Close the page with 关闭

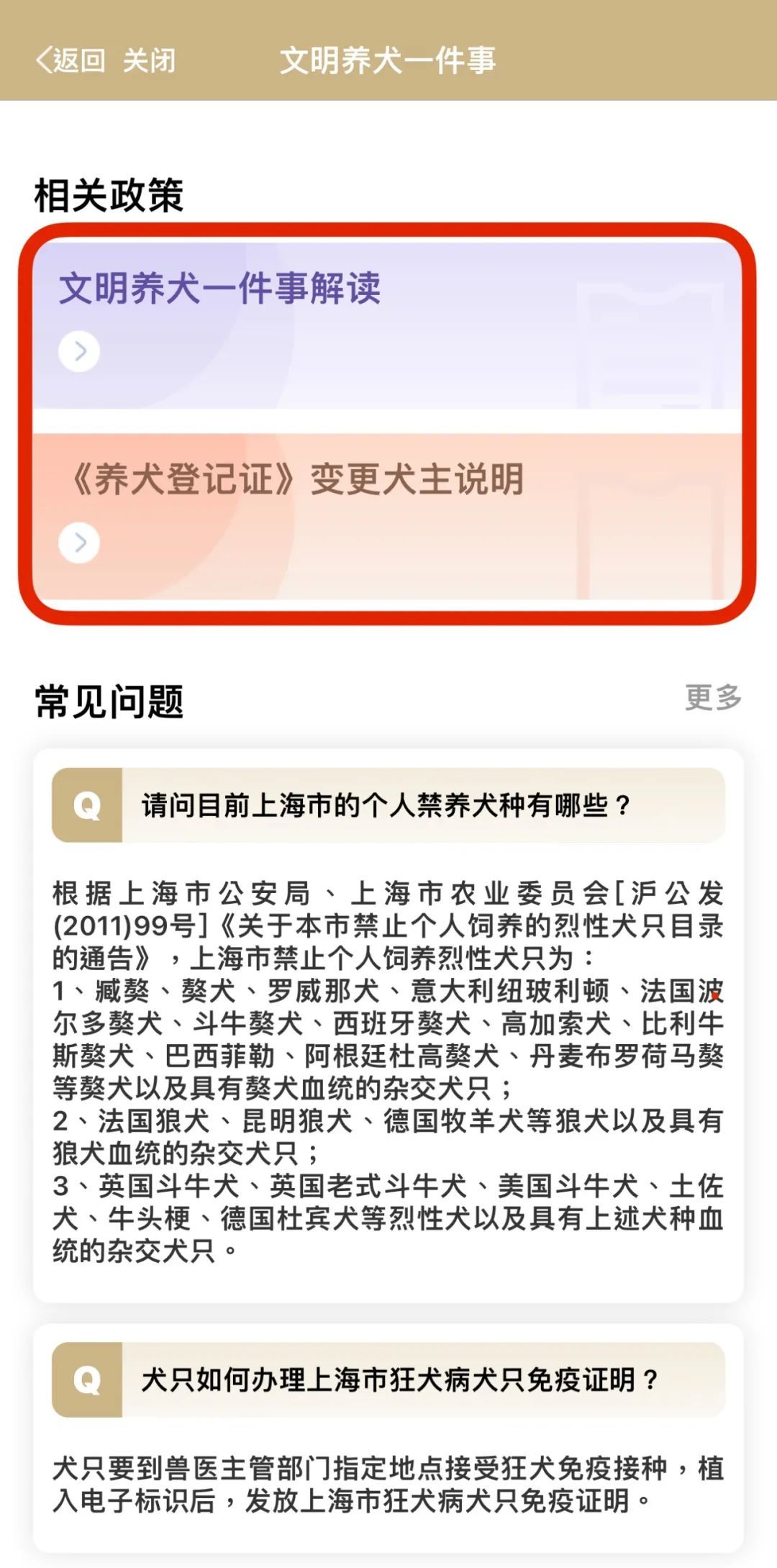click(149, 60)
